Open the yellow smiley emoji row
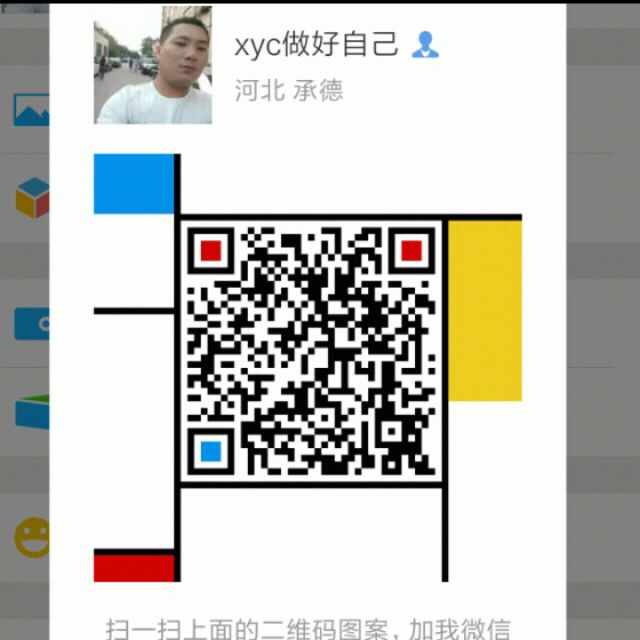 pos(31,537)
